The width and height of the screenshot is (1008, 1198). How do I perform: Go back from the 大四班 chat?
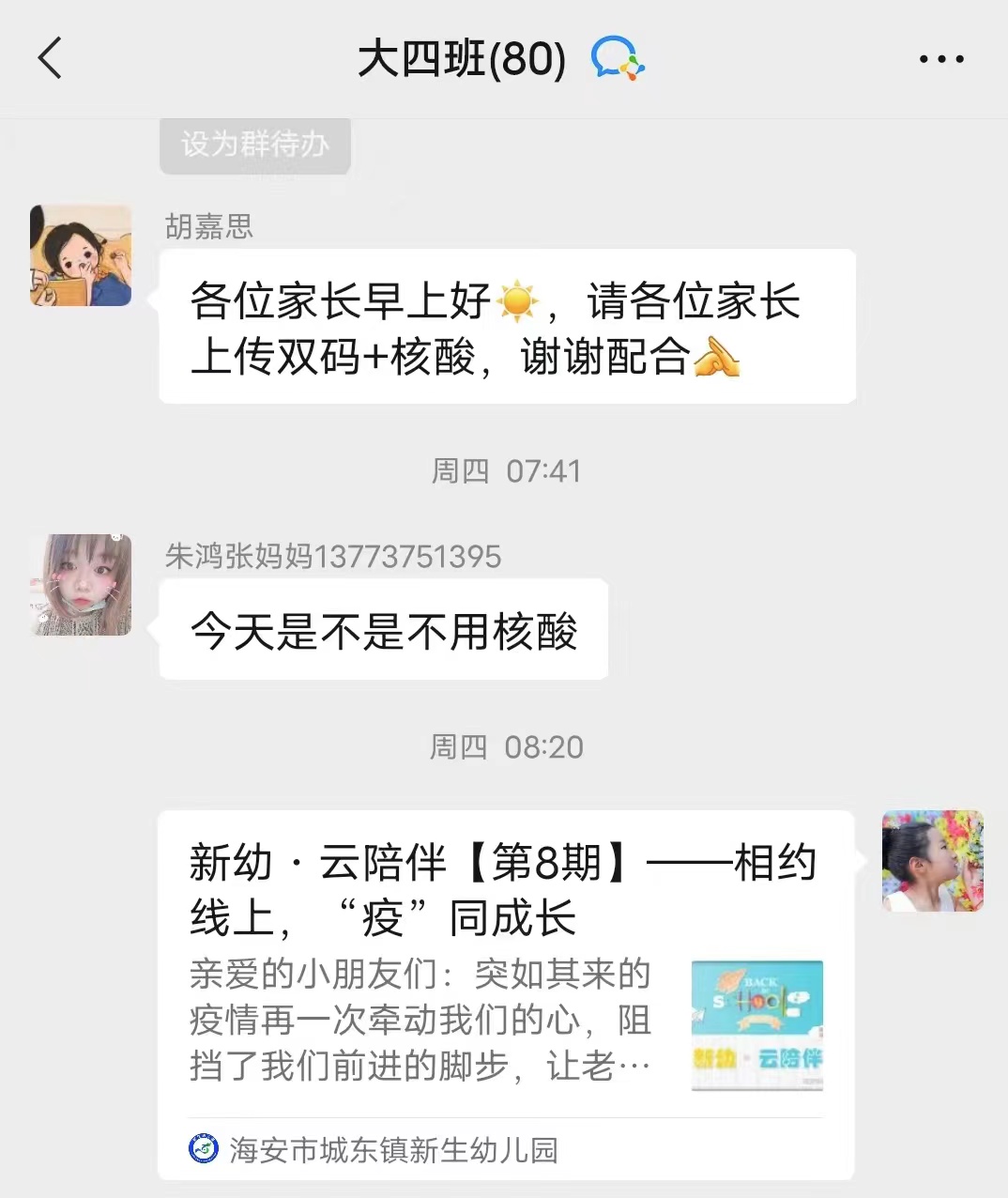pyautogui.click(x=51, y=58)
